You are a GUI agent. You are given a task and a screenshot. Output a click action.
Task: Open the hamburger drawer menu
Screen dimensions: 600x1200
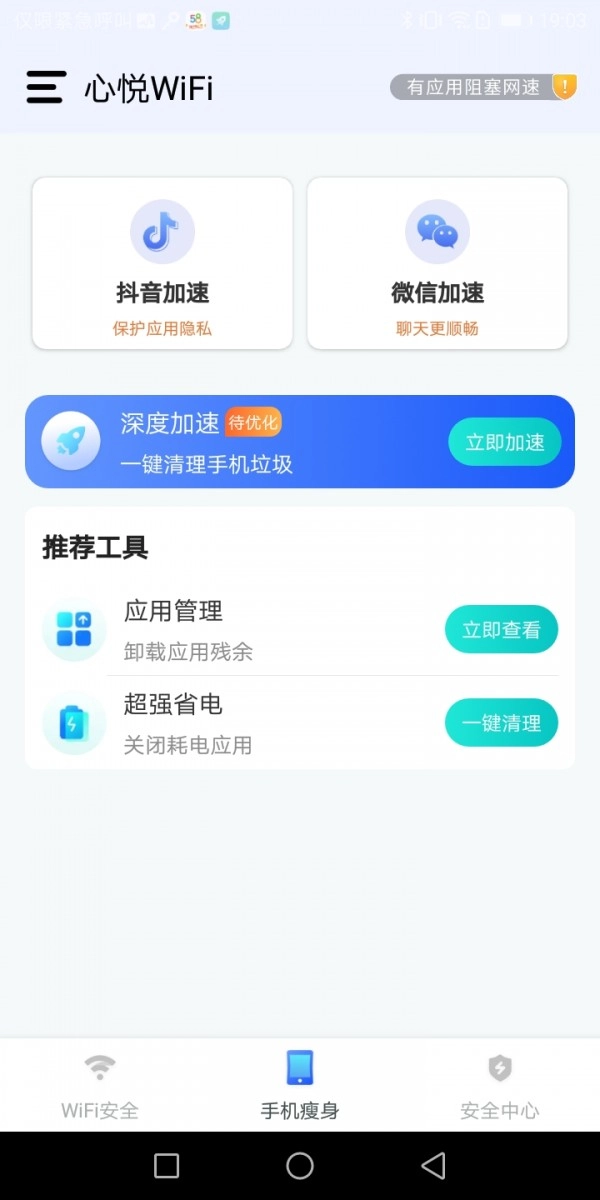tap(46, 88)
